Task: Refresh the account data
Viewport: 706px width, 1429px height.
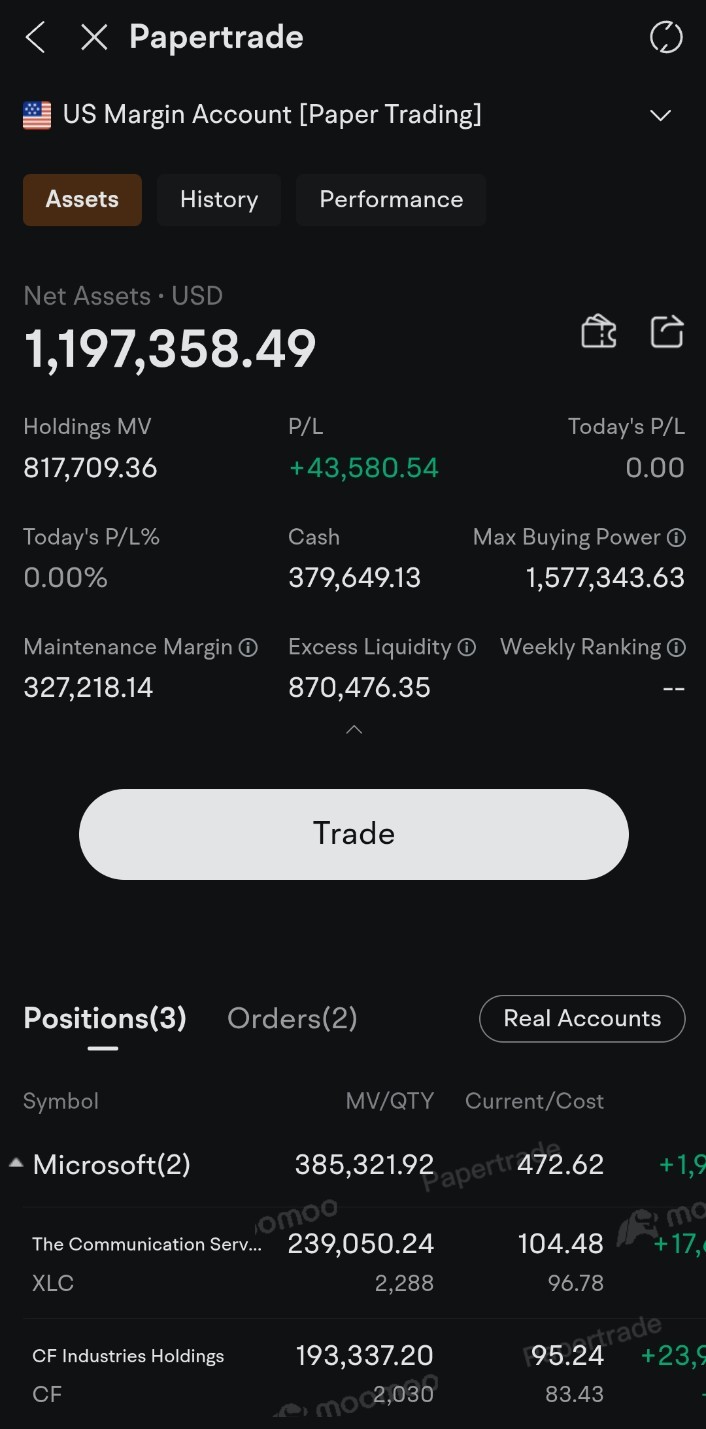Action: pos(666,38)
